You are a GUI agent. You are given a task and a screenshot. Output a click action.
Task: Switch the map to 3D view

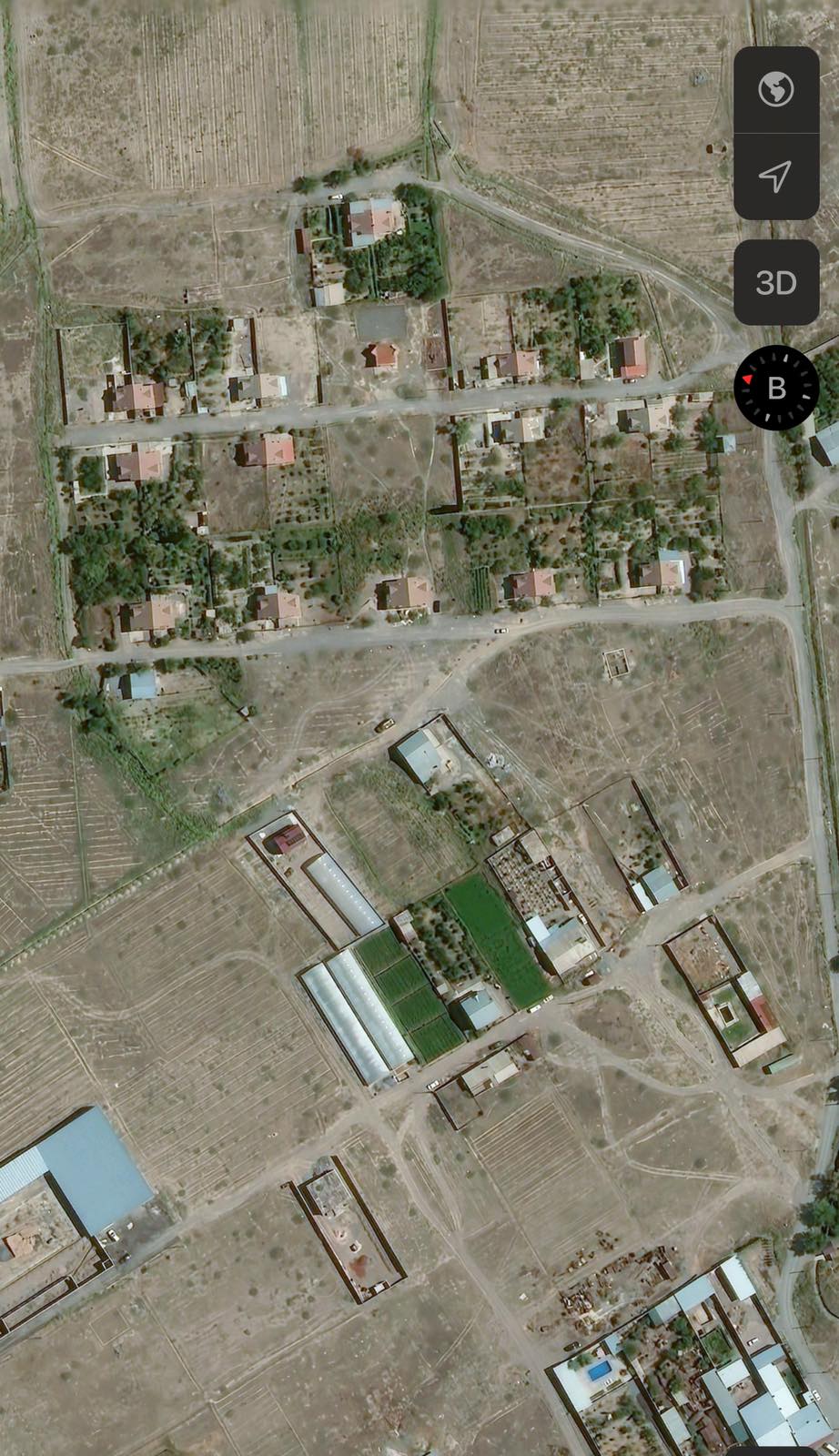click(776, 283)
